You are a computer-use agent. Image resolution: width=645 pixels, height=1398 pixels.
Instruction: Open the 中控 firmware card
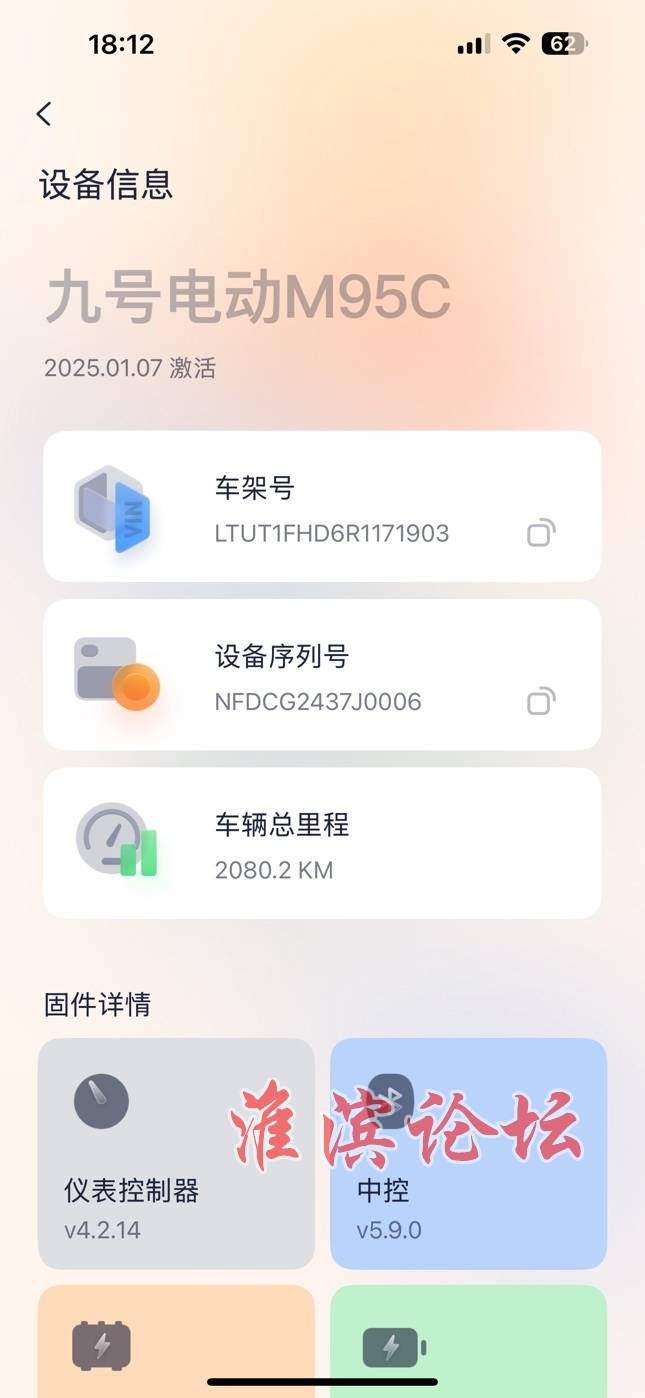pos(468,1154)
